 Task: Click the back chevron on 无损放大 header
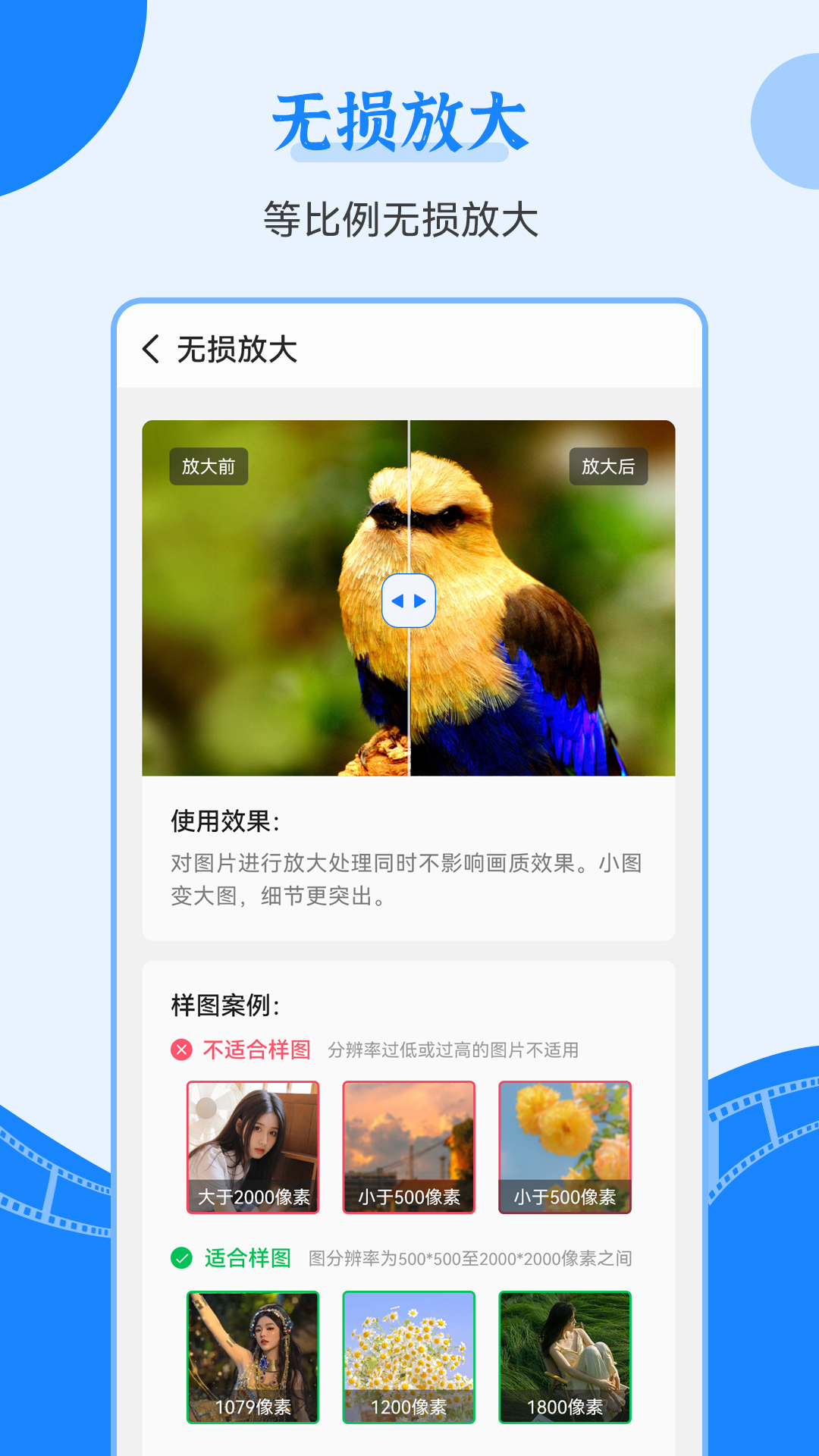click(150, 350)
